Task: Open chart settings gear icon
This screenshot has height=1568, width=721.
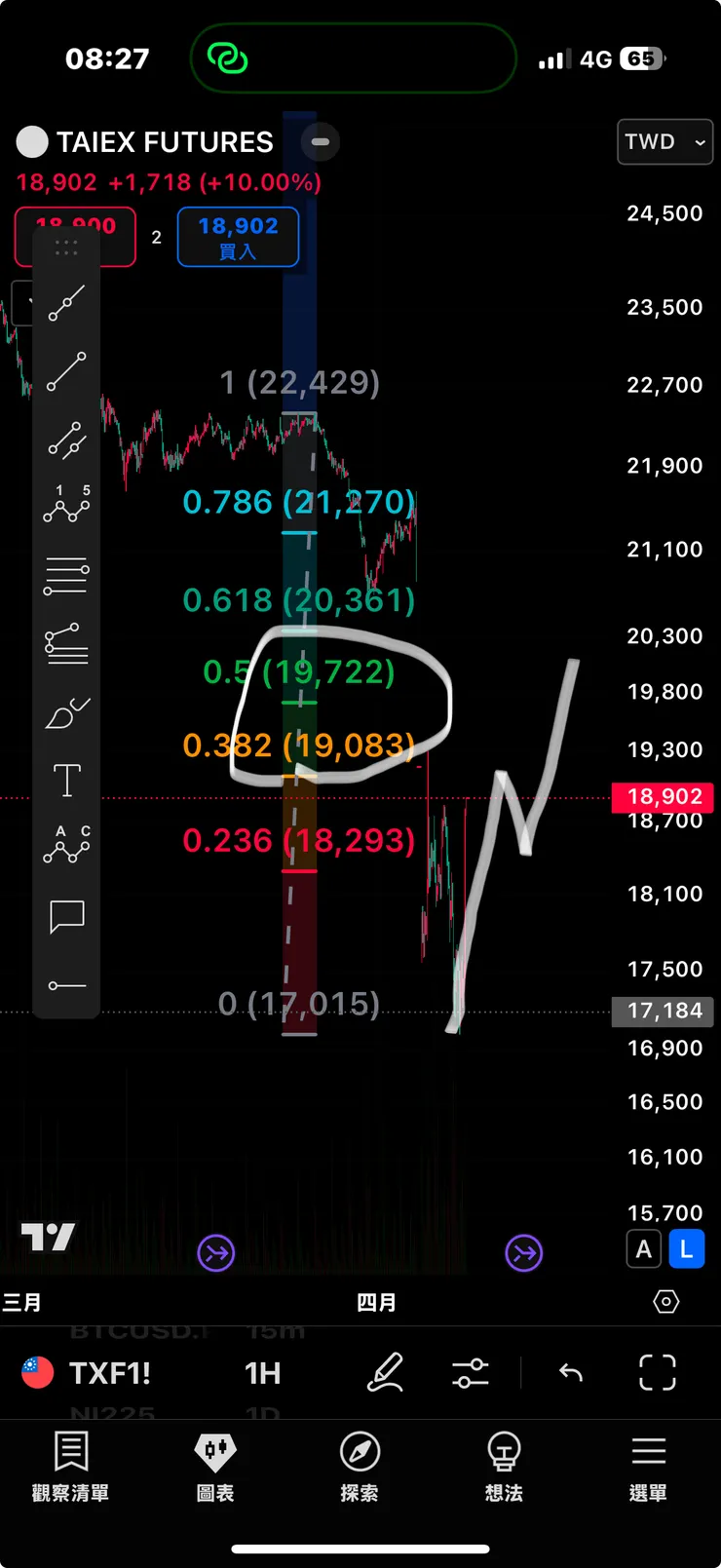Action: coord(665,1302)
